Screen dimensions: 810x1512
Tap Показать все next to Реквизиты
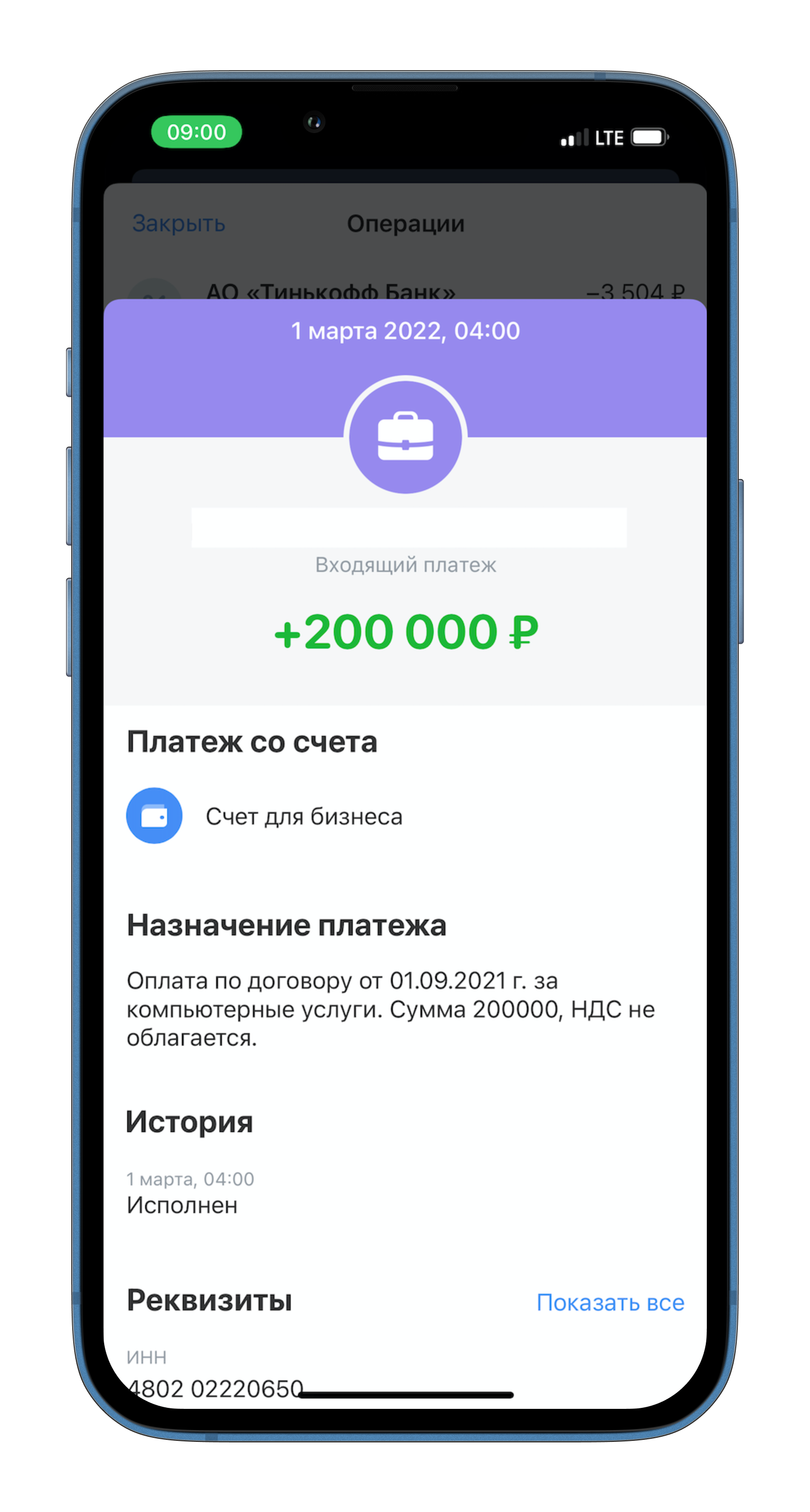coord(610,1303)
